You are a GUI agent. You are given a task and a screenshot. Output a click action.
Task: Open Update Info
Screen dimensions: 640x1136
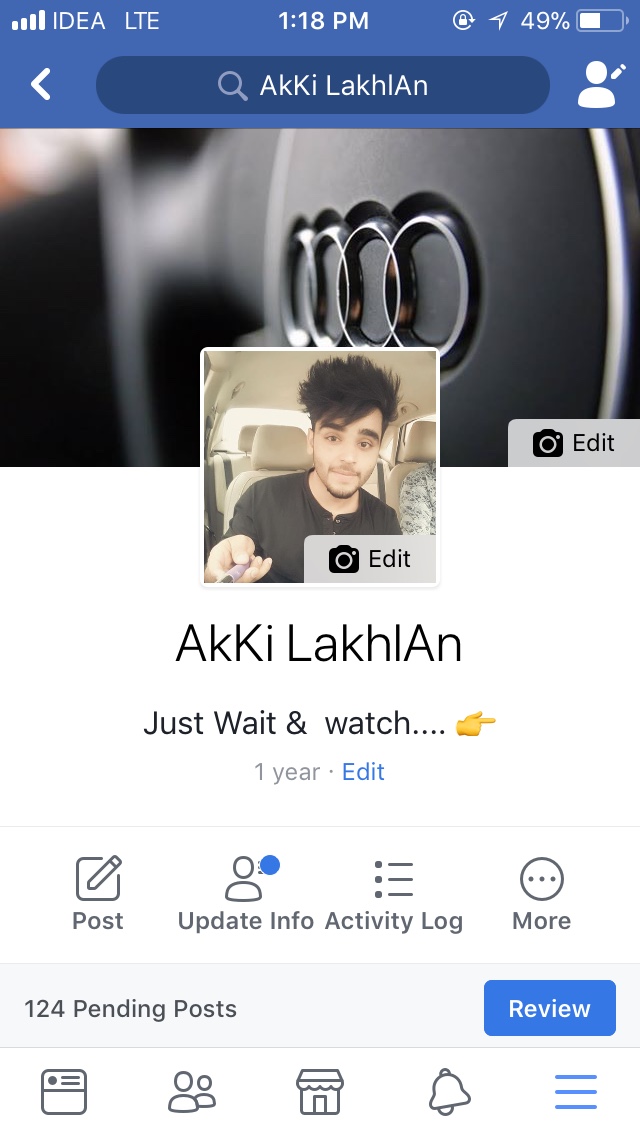click(x=246, y=893)
